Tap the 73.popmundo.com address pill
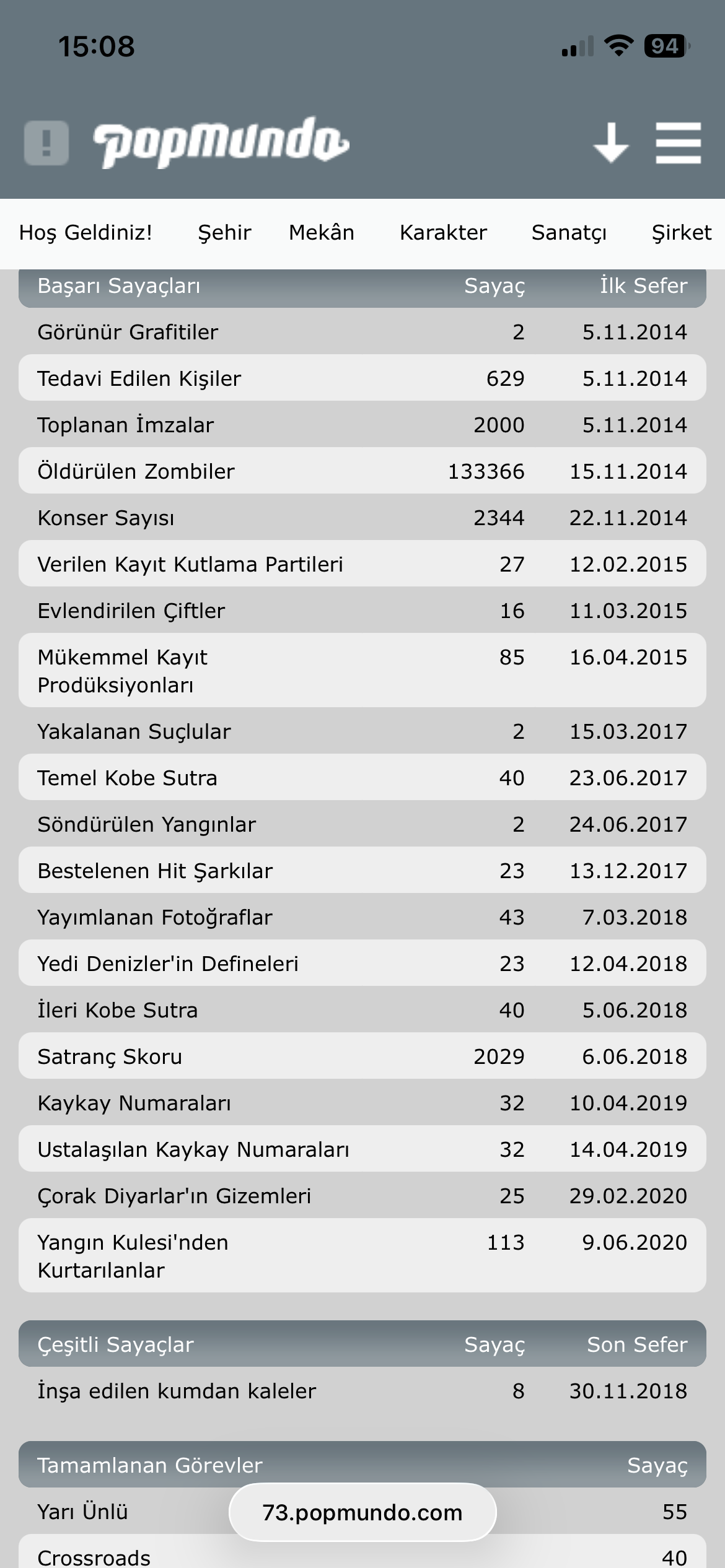725x1568 pixels. click(x=362, y=1512)
